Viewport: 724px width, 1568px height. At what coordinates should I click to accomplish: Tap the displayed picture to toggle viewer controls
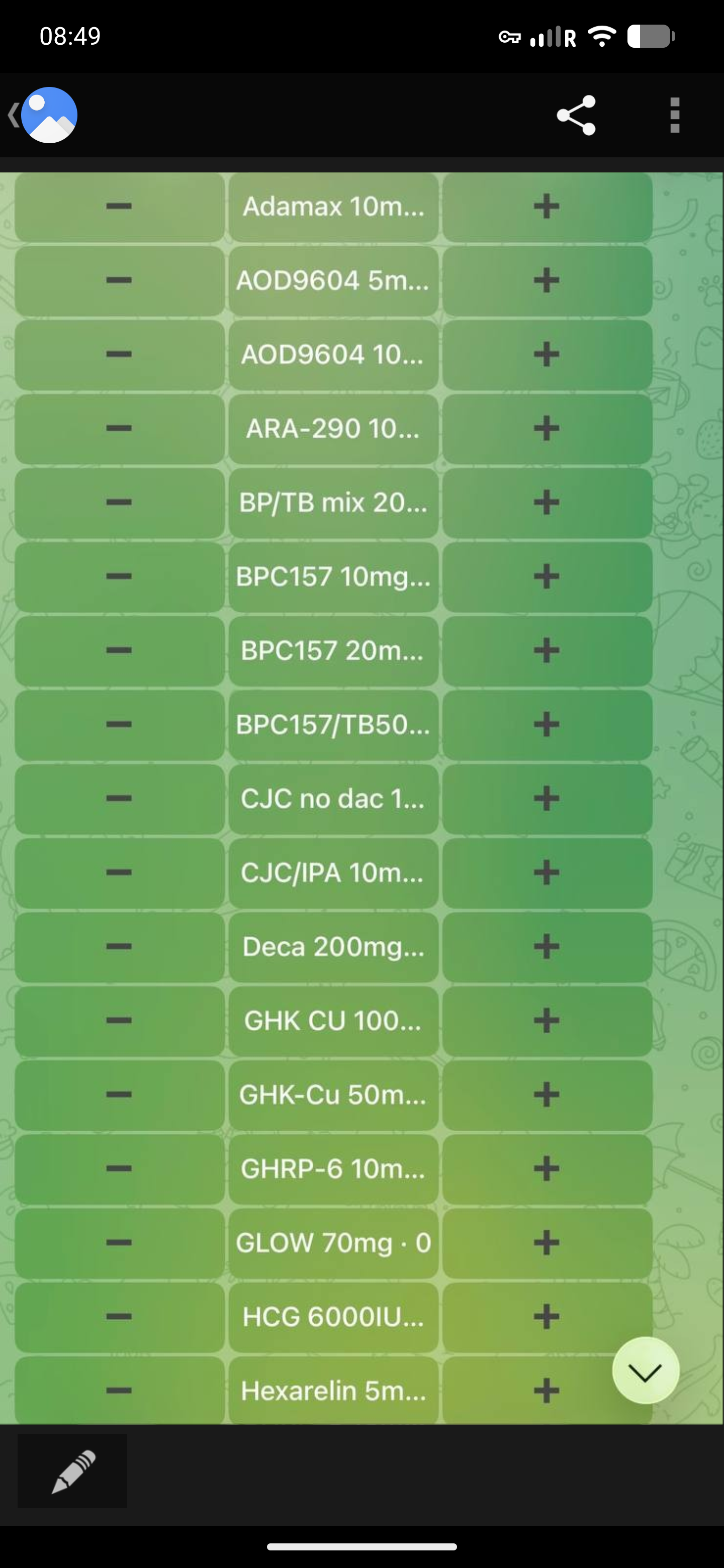[x=361, y=798]
